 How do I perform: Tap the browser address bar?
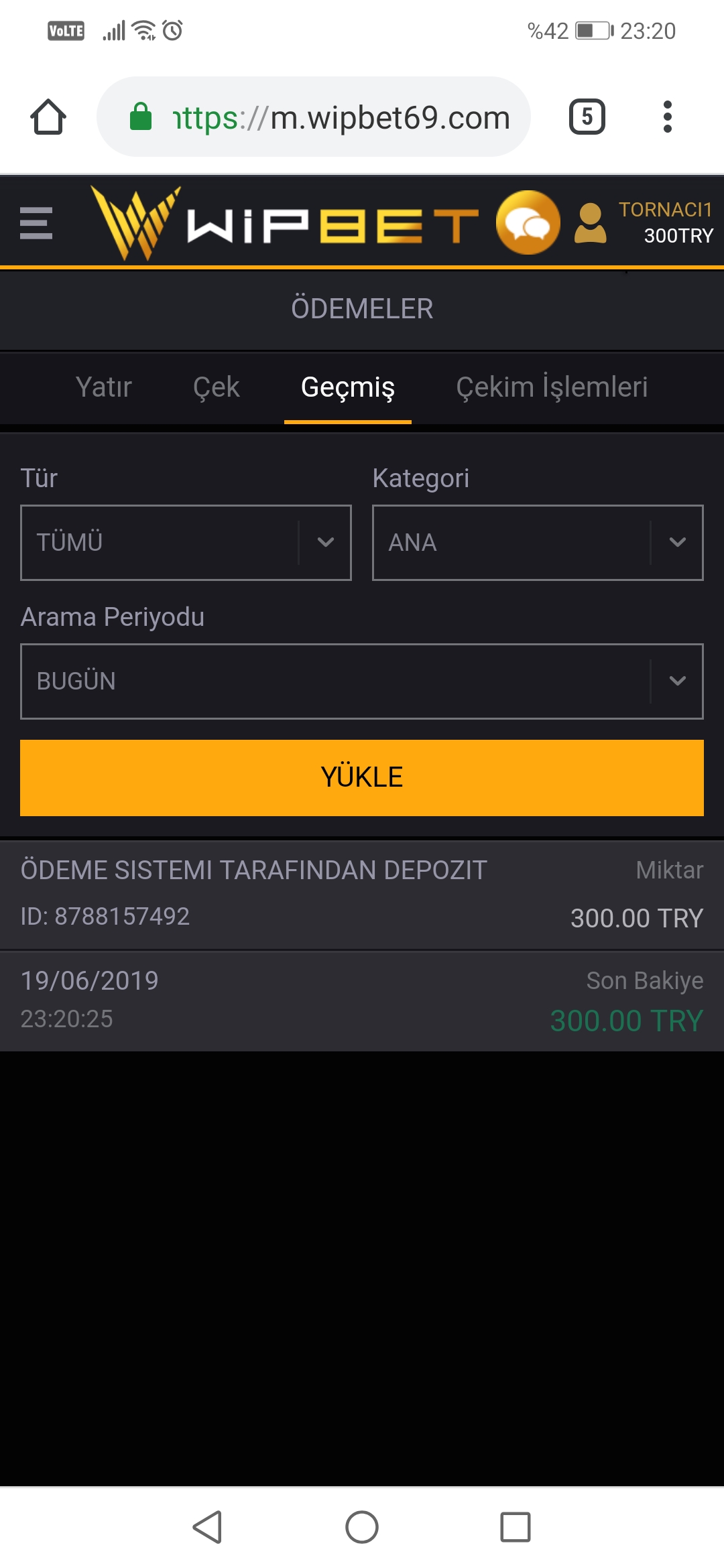coord(314,117)
